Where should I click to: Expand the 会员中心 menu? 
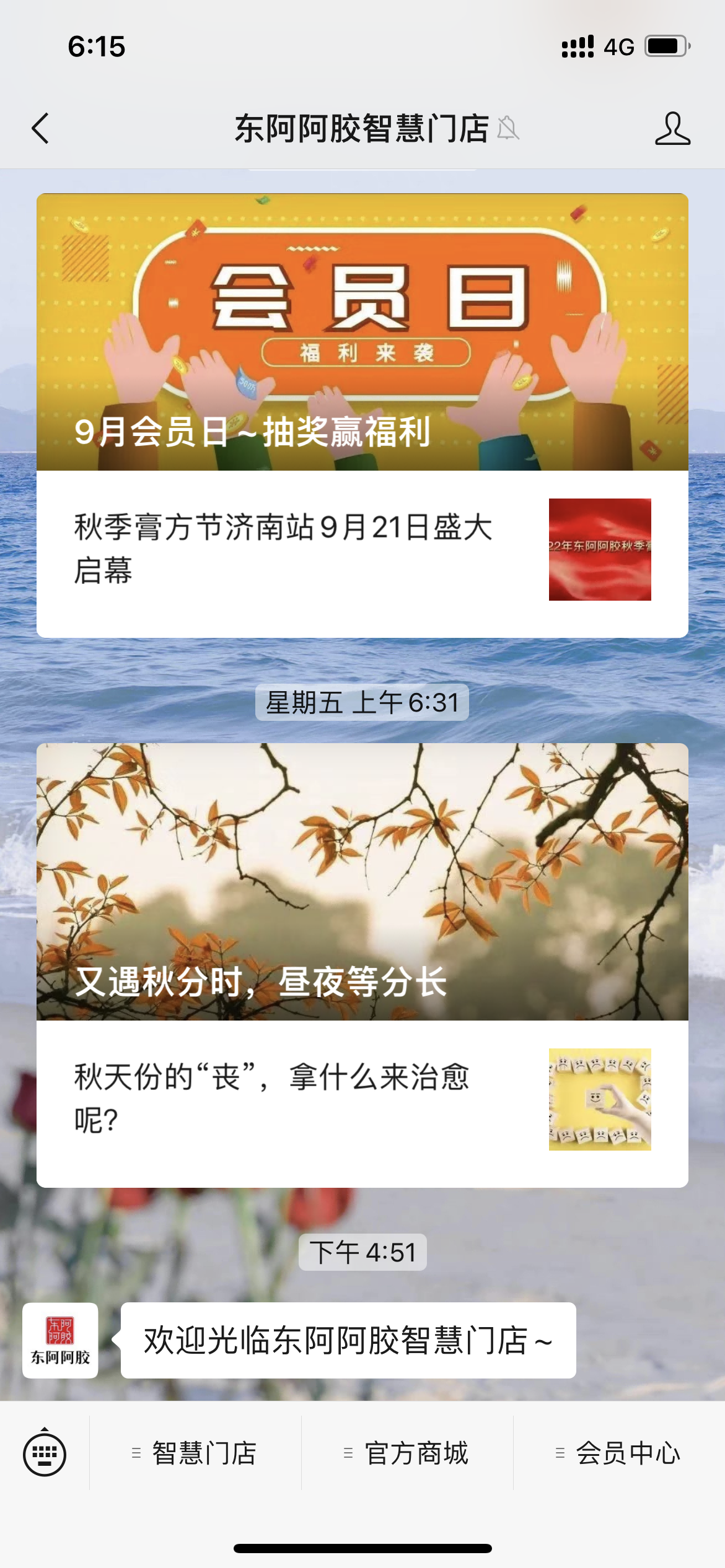(620, 1453)
